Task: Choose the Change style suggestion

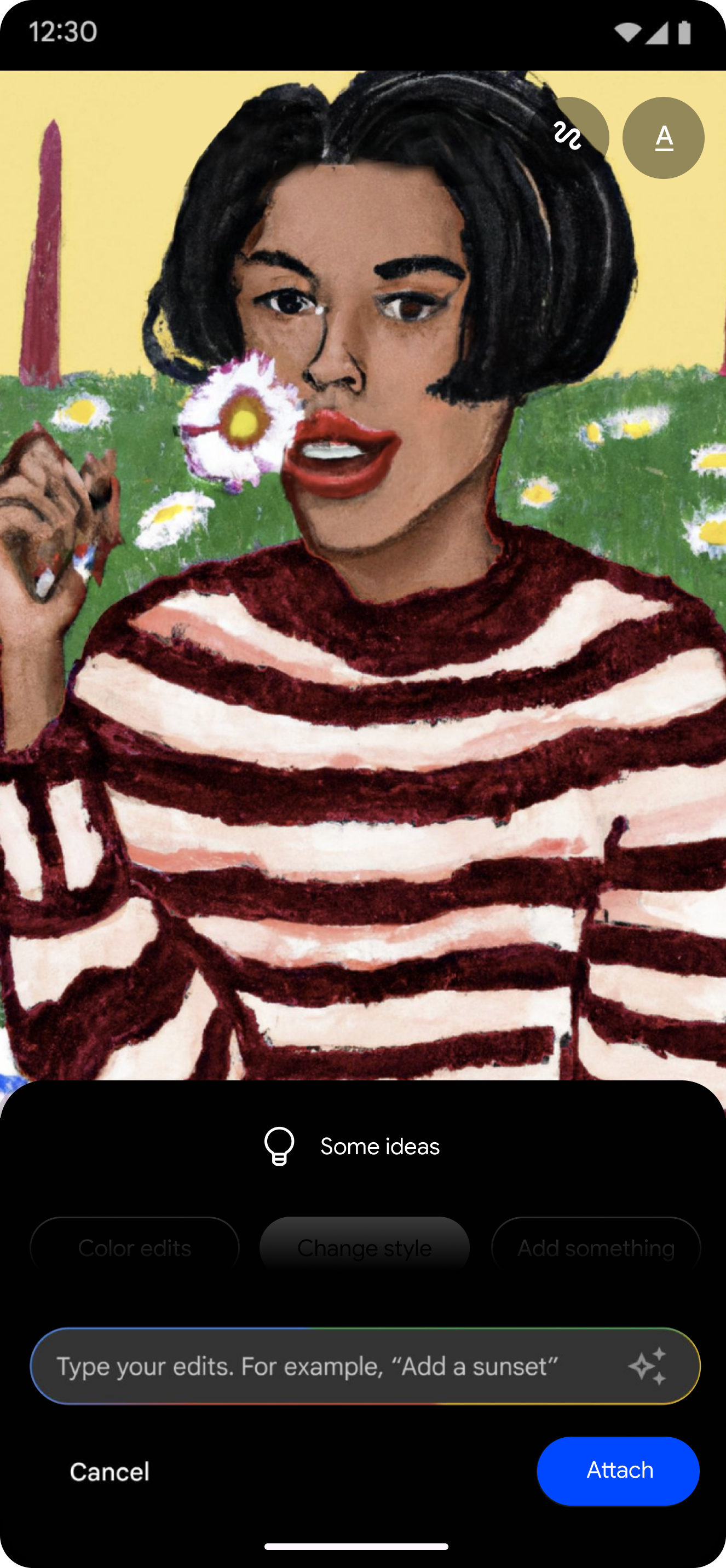Action: click(364, 1248)
